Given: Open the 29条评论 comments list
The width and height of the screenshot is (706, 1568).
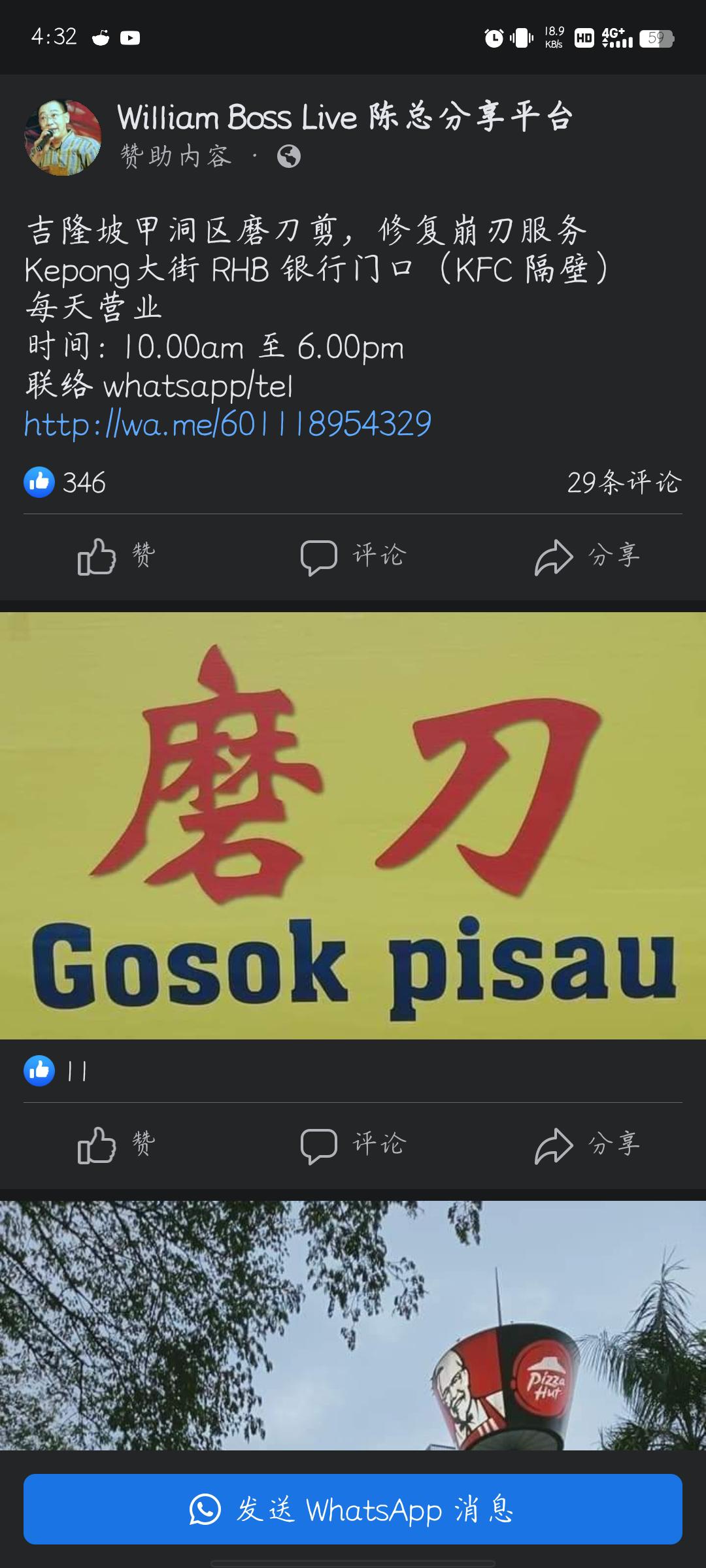Looking at the screenshot, I should [624, 483].
